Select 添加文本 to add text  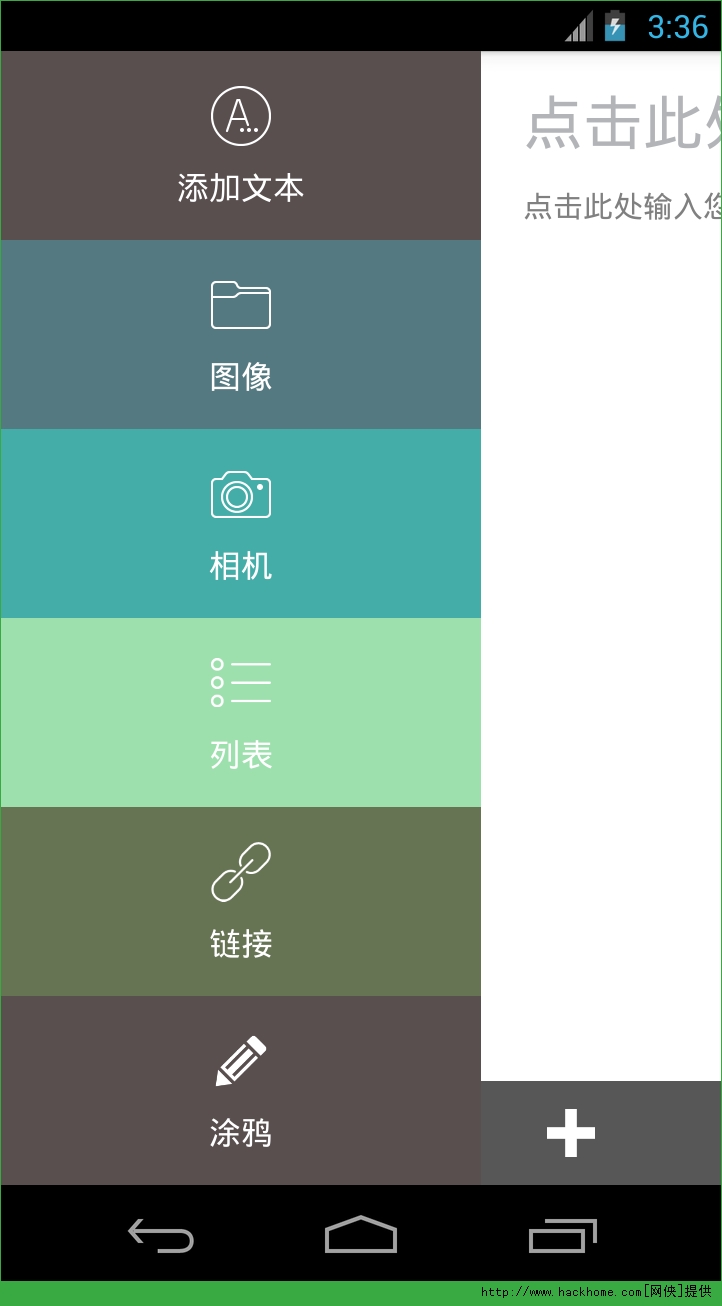coord(240,146)
